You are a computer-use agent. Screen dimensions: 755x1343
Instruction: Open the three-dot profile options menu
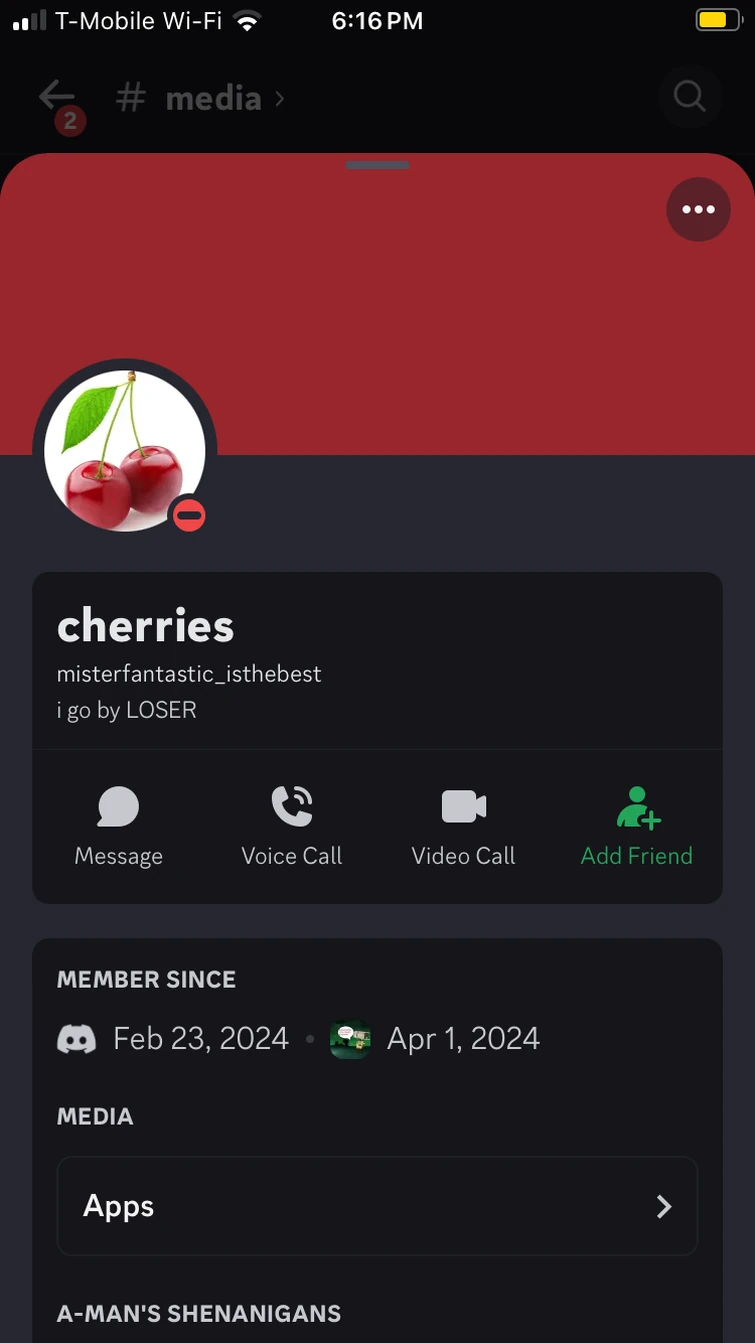698,209
